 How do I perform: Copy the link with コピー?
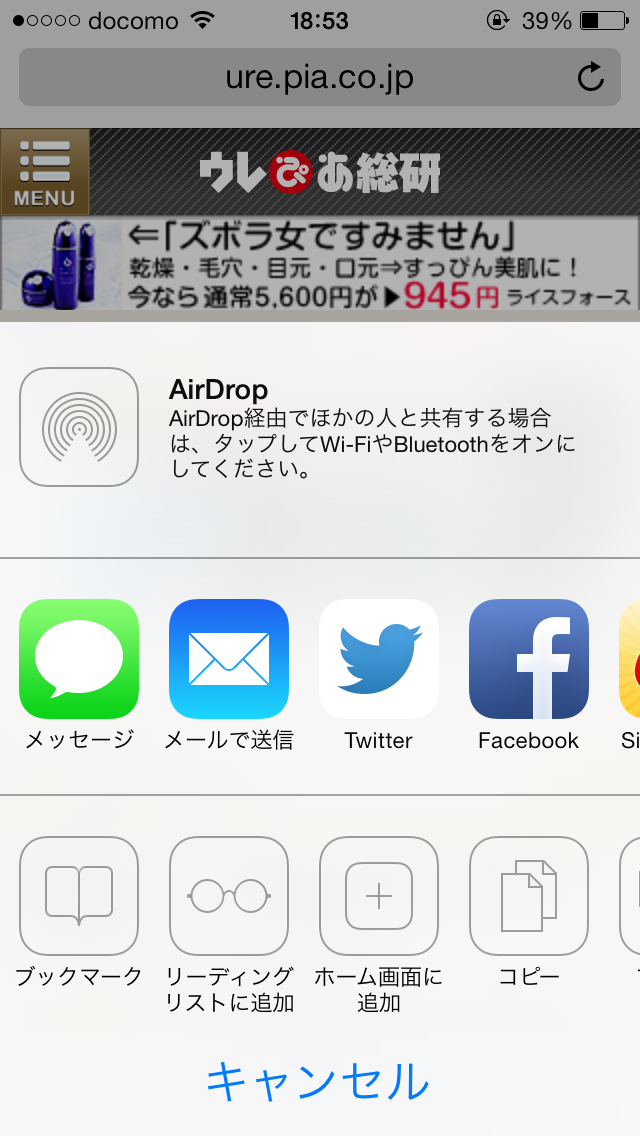coord(529,896)
